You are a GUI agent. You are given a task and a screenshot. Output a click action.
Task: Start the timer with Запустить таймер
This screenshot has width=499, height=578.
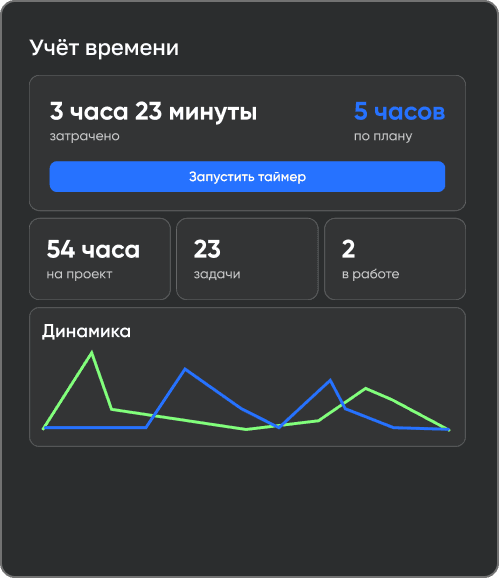[247, 177]
